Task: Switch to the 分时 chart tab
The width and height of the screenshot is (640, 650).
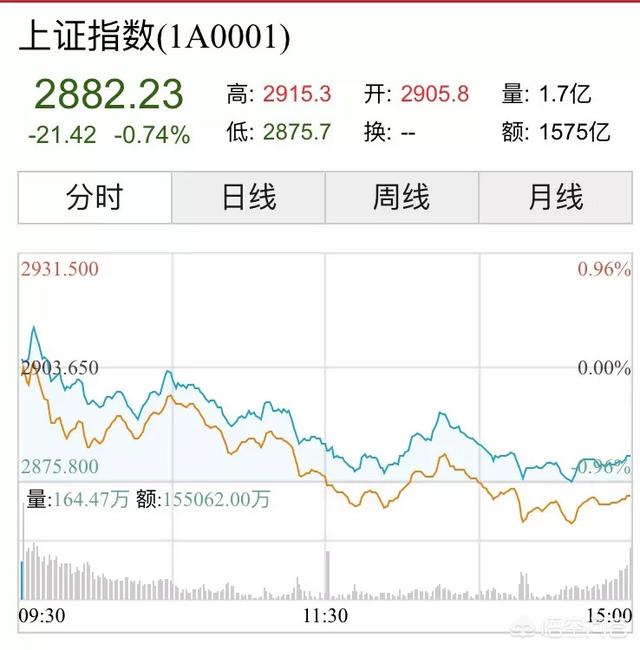Action: point(95,197)
